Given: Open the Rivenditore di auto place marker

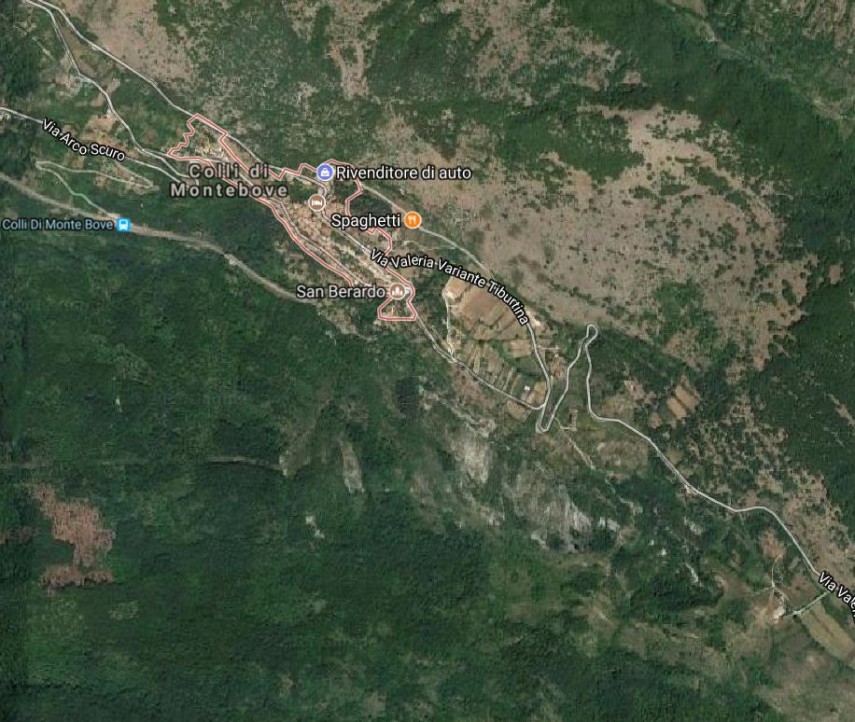Looking at the screenshot, I should pos(324,173).
